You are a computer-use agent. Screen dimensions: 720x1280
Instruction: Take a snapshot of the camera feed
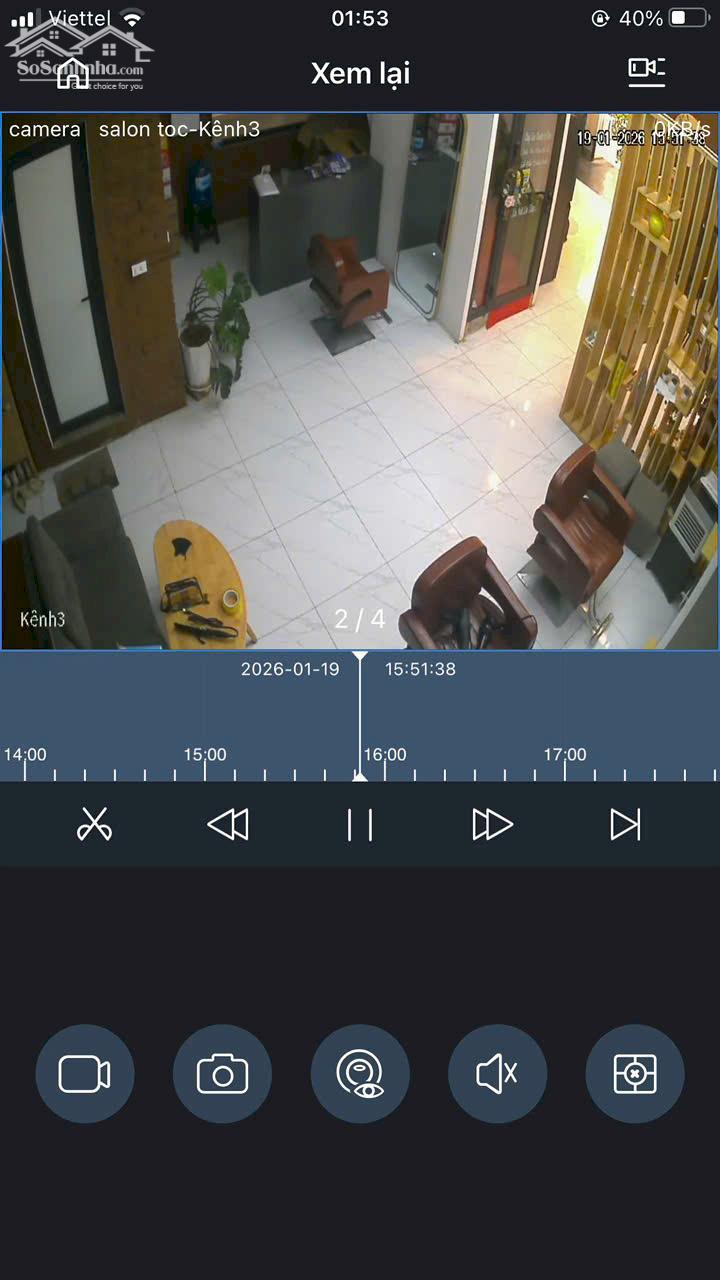(x=222, y=1073)
